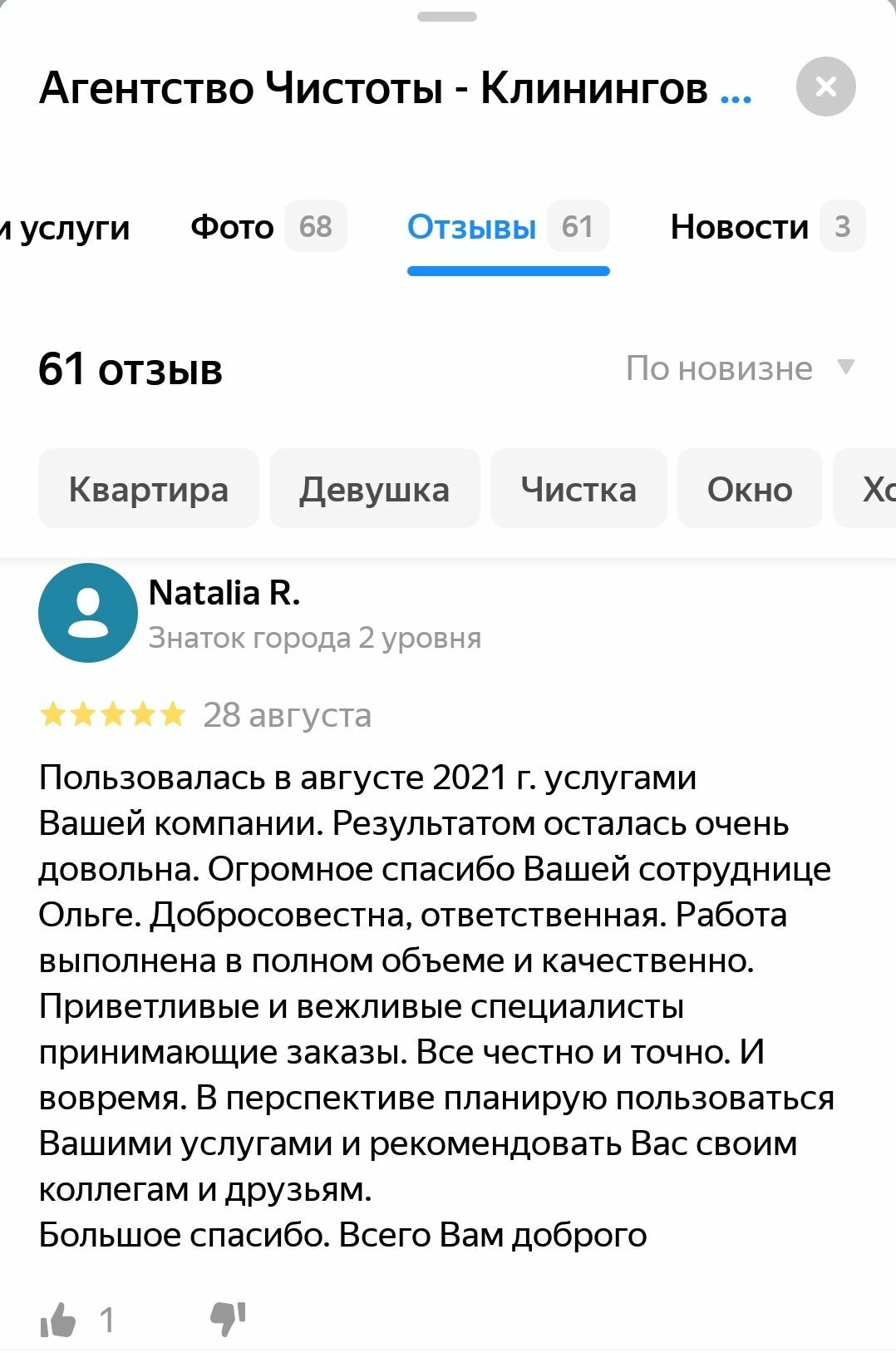Image resolution: width=896 pixels, height=1353 pixels.
Task: Close the Агентство Чистоты card
Action: (x=825, y=86)
